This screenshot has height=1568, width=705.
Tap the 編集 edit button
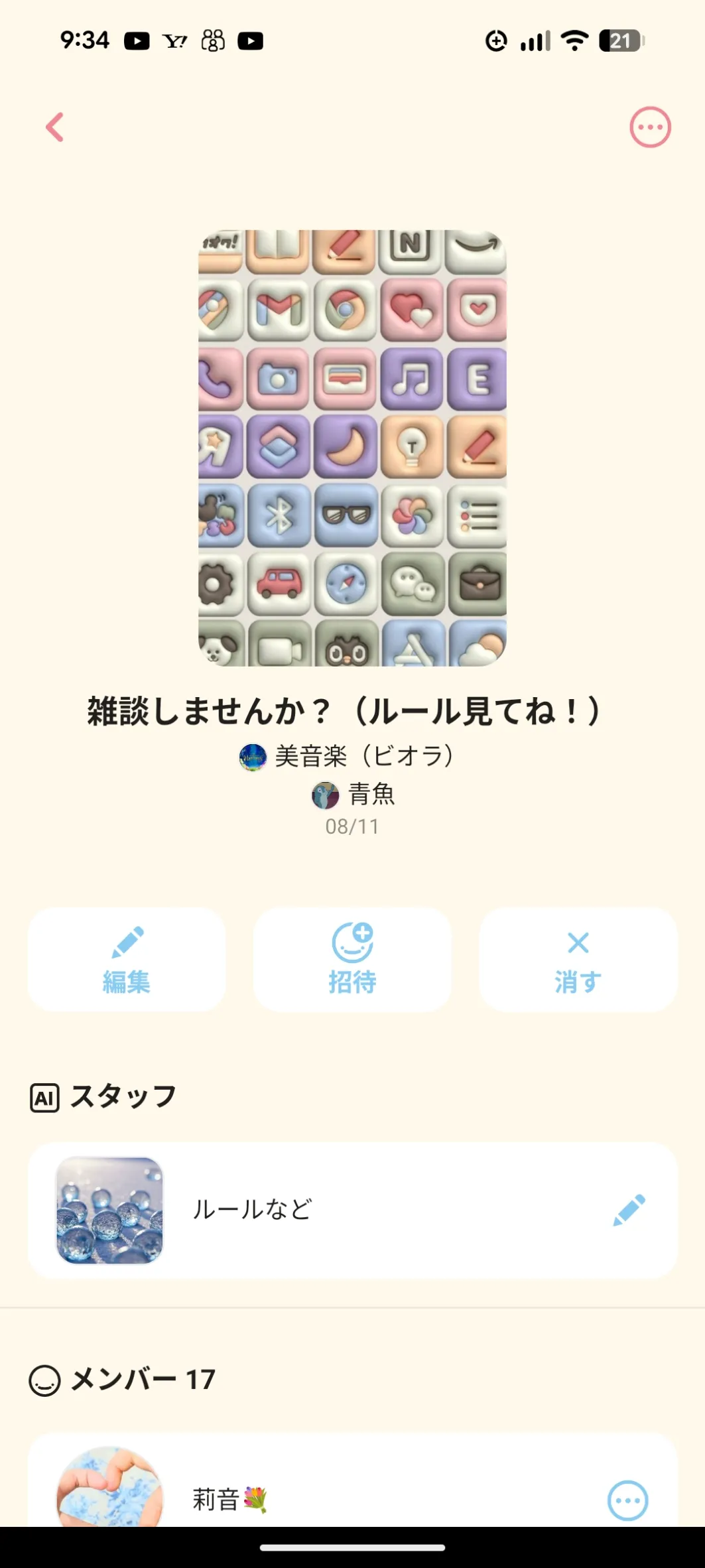pos(127,959)
